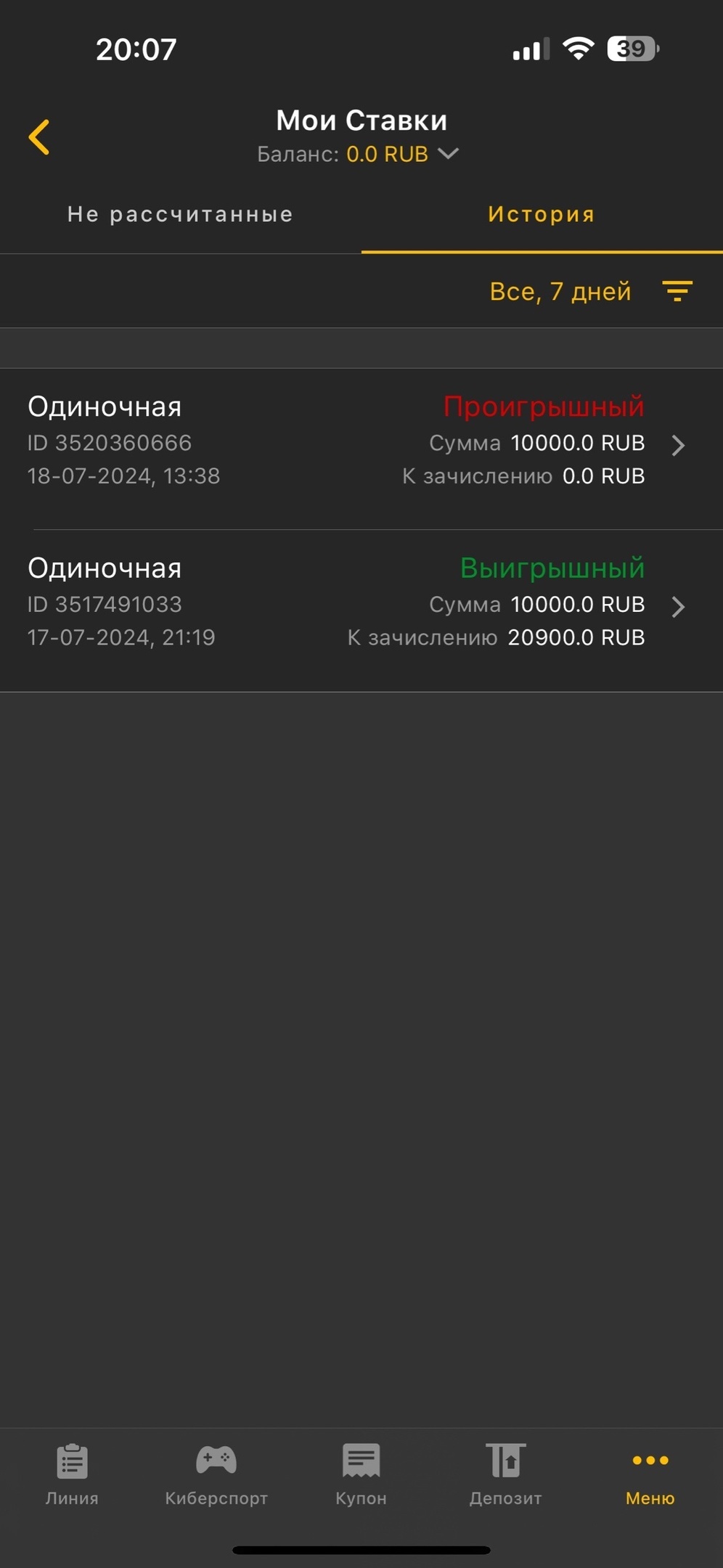
Task: Open the Киберспорт section
Action: point(216,1475)
